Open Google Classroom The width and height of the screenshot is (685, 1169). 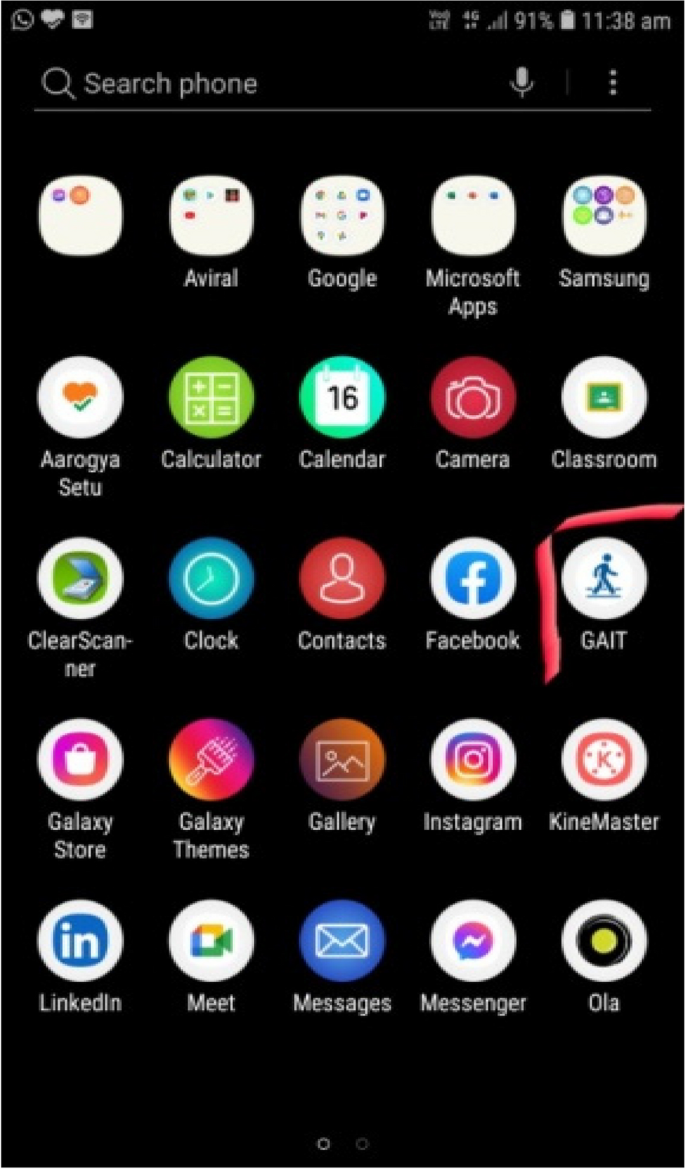(x=604, y=398)
